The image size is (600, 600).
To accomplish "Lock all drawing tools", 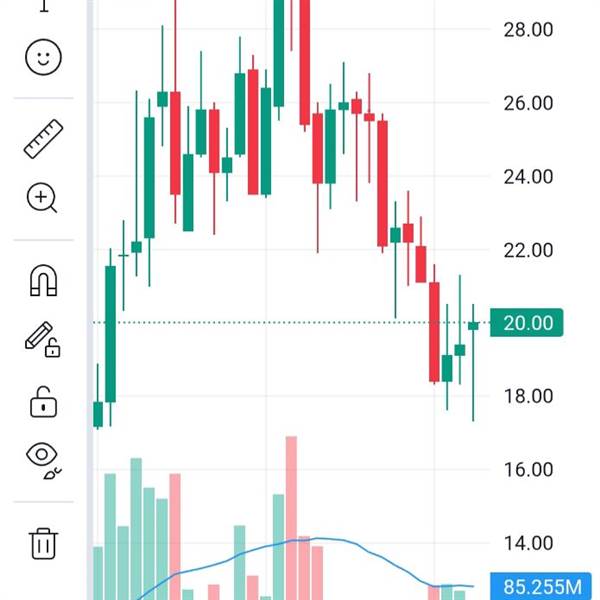I will pyautogui.click(x=42, y=403).
